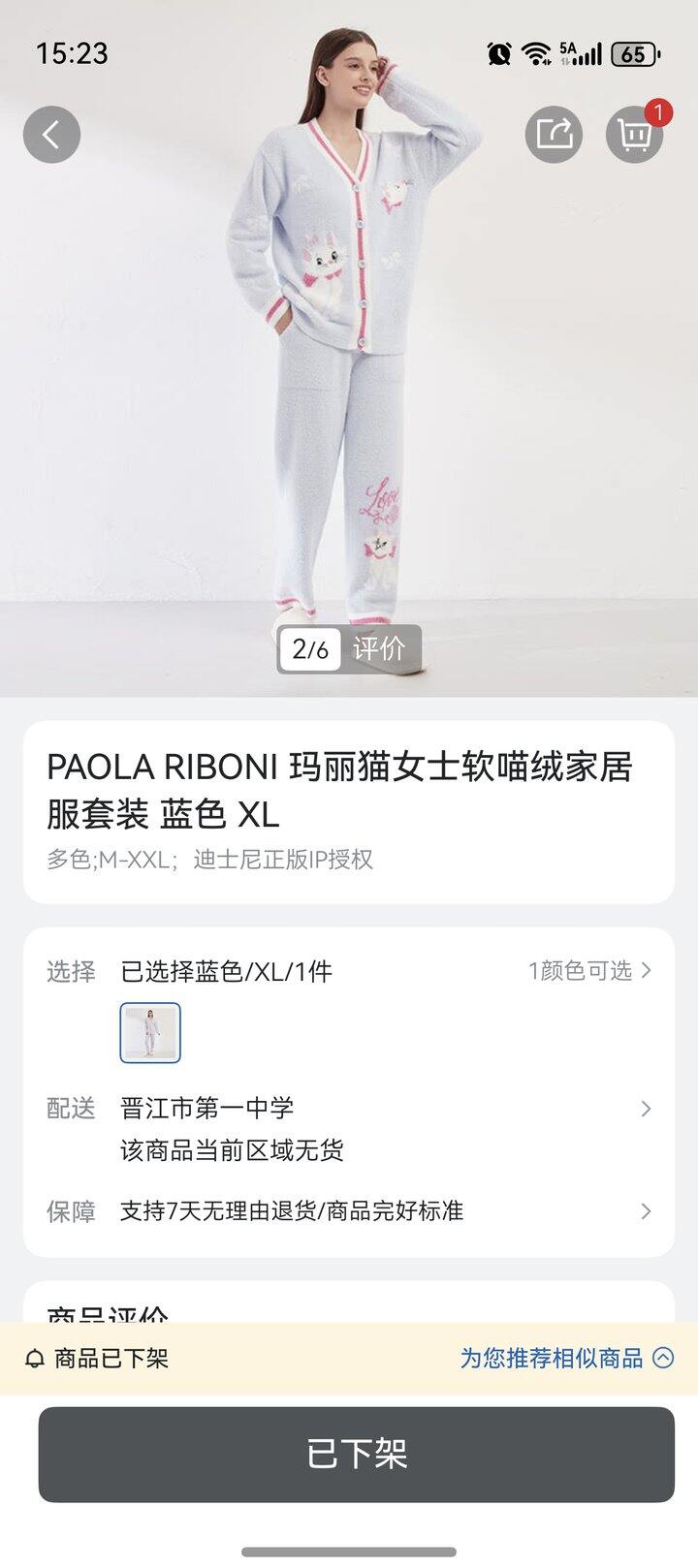Select the blue pajama color thumbnail
Image resolution: width=698 pixels, height=1568 pixels.
(x=150, y=1033)
